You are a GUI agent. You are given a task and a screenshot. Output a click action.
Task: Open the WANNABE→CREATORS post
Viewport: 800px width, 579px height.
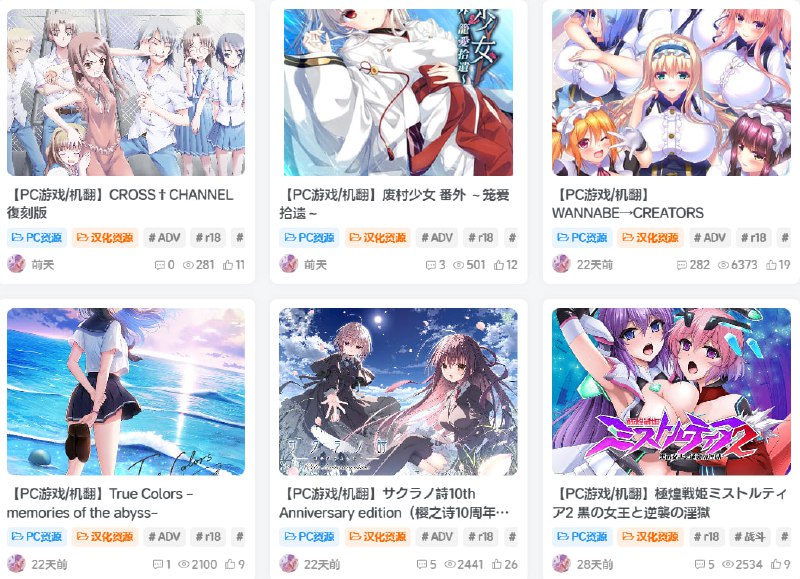(x=627, y=203)
